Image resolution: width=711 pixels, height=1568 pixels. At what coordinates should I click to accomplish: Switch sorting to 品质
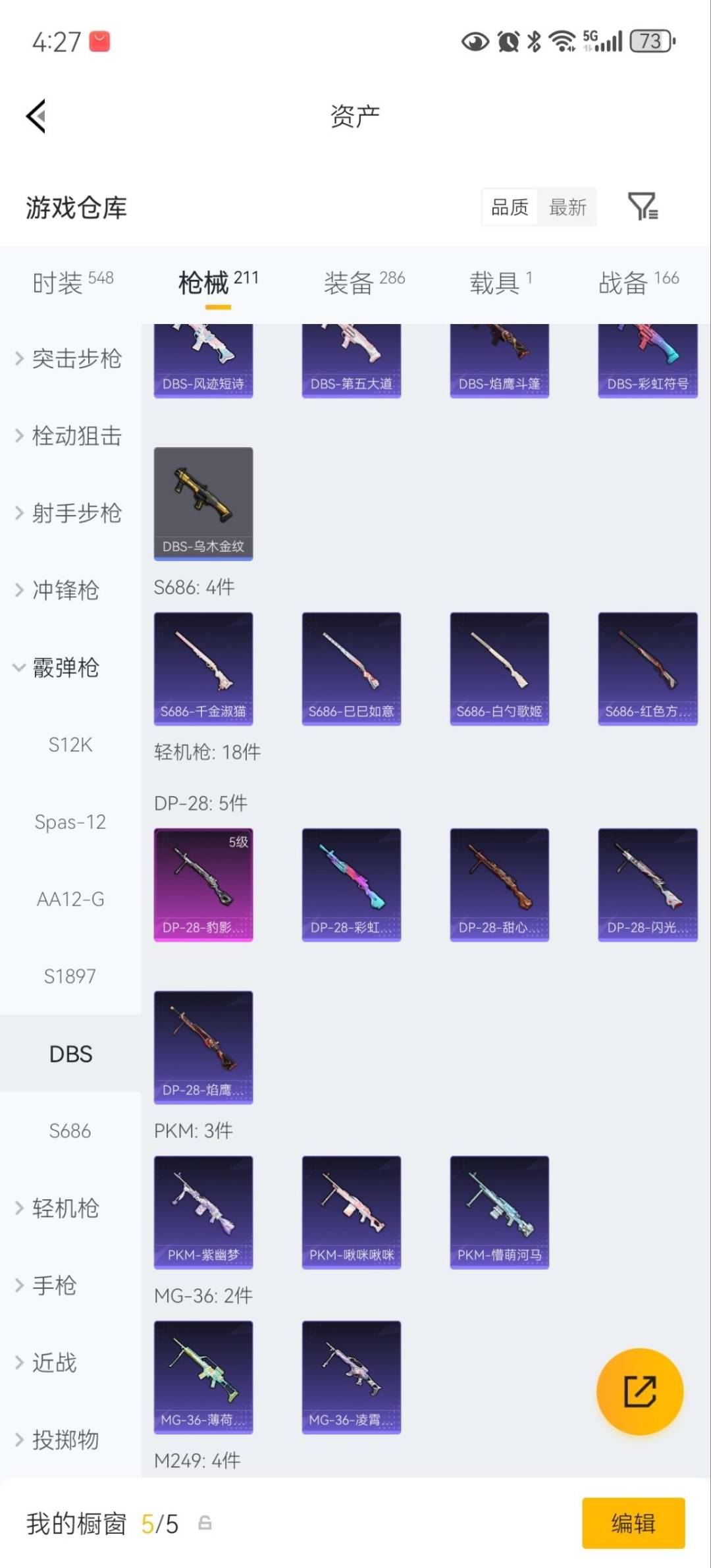[x=509, y=207]
